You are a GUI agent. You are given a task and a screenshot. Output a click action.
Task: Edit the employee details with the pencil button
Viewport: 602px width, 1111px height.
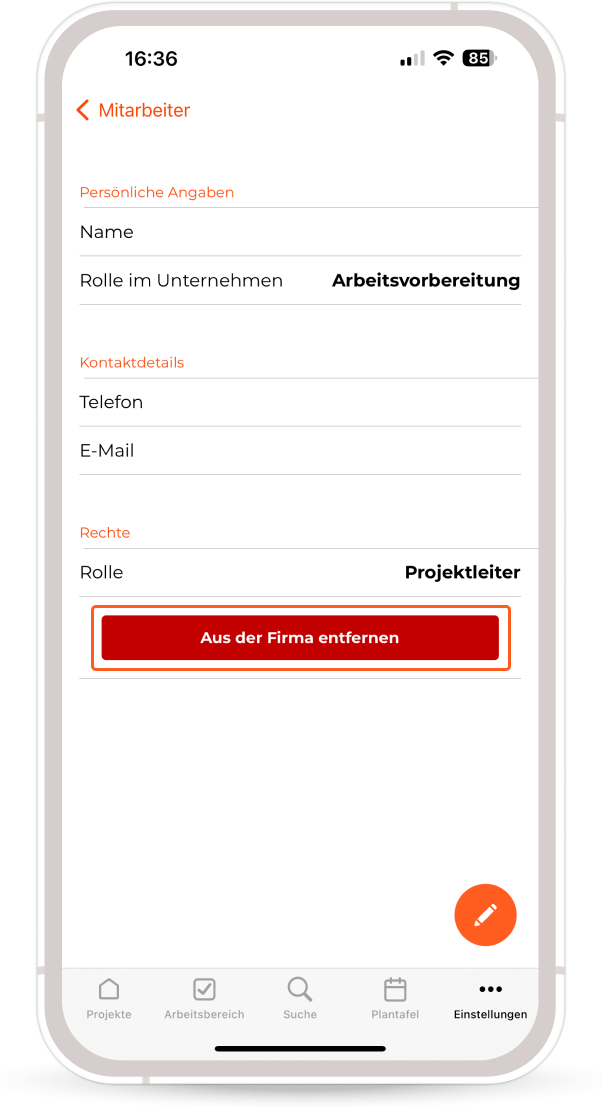tap(485, 914)
